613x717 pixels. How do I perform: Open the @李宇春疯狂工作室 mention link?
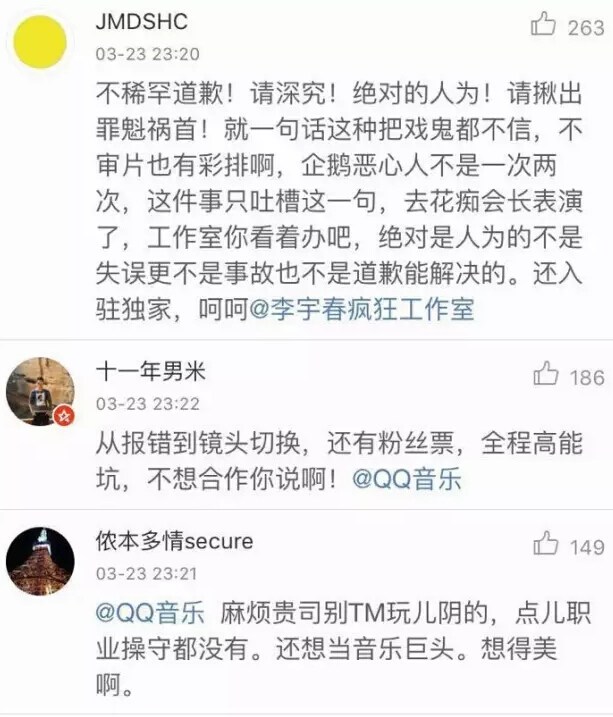pos(362,311)
